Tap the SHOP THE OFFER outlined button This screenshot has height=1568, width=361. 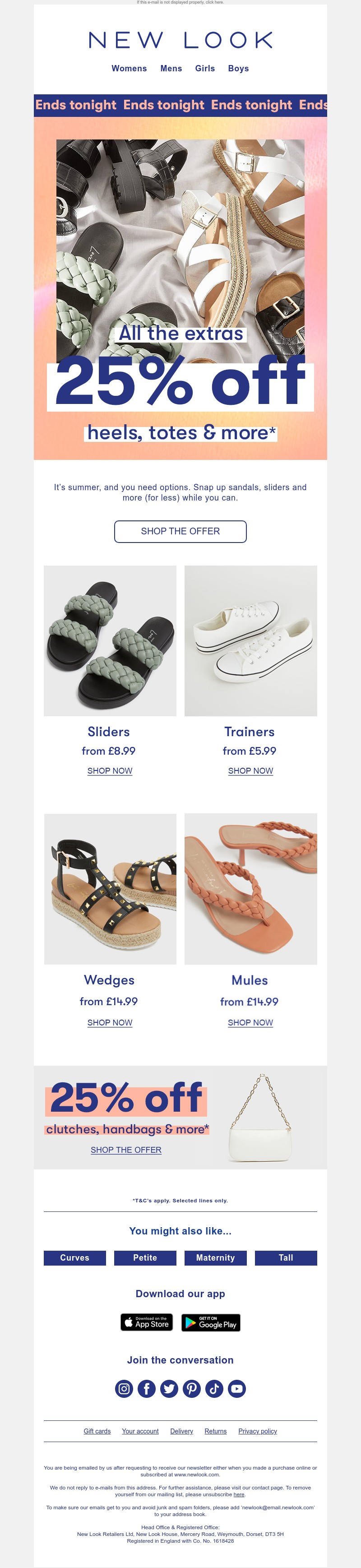[180, 531]
